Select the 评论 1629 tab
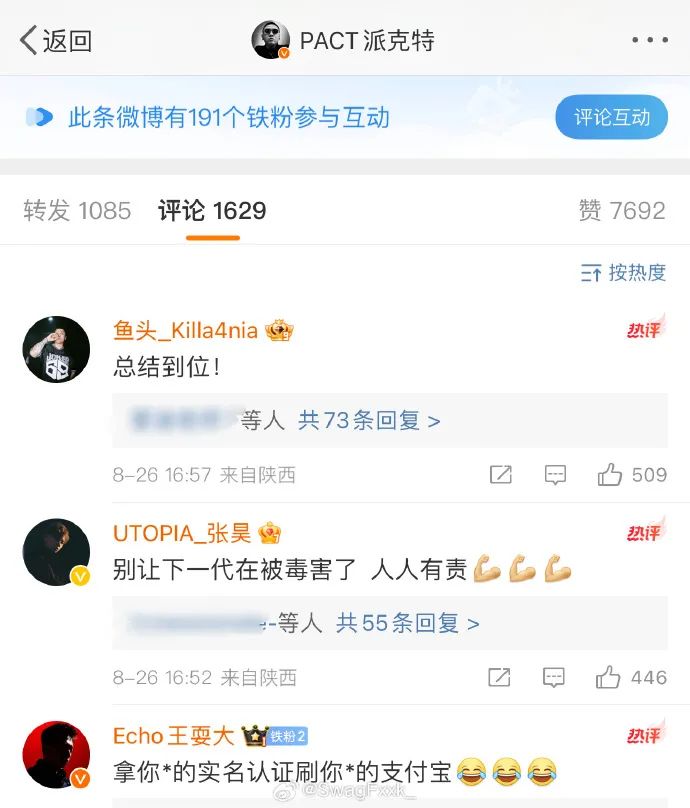Viewport: 690px width, 808px height. point(212,211)
